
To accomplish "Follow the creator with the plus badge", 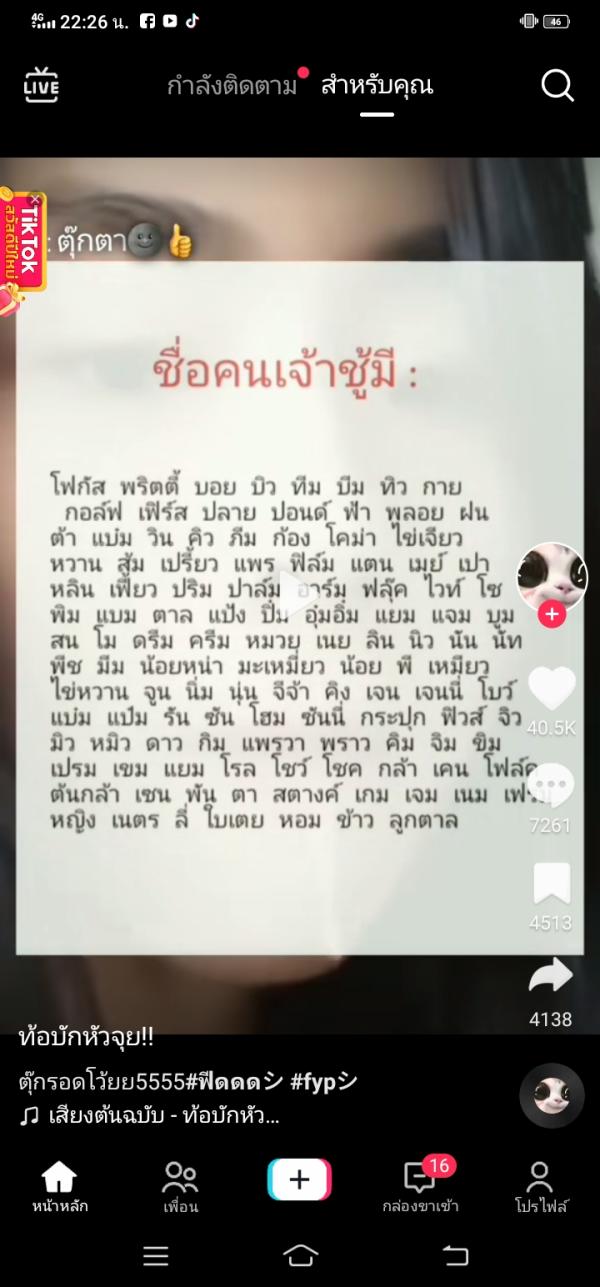I will (551, 615).
